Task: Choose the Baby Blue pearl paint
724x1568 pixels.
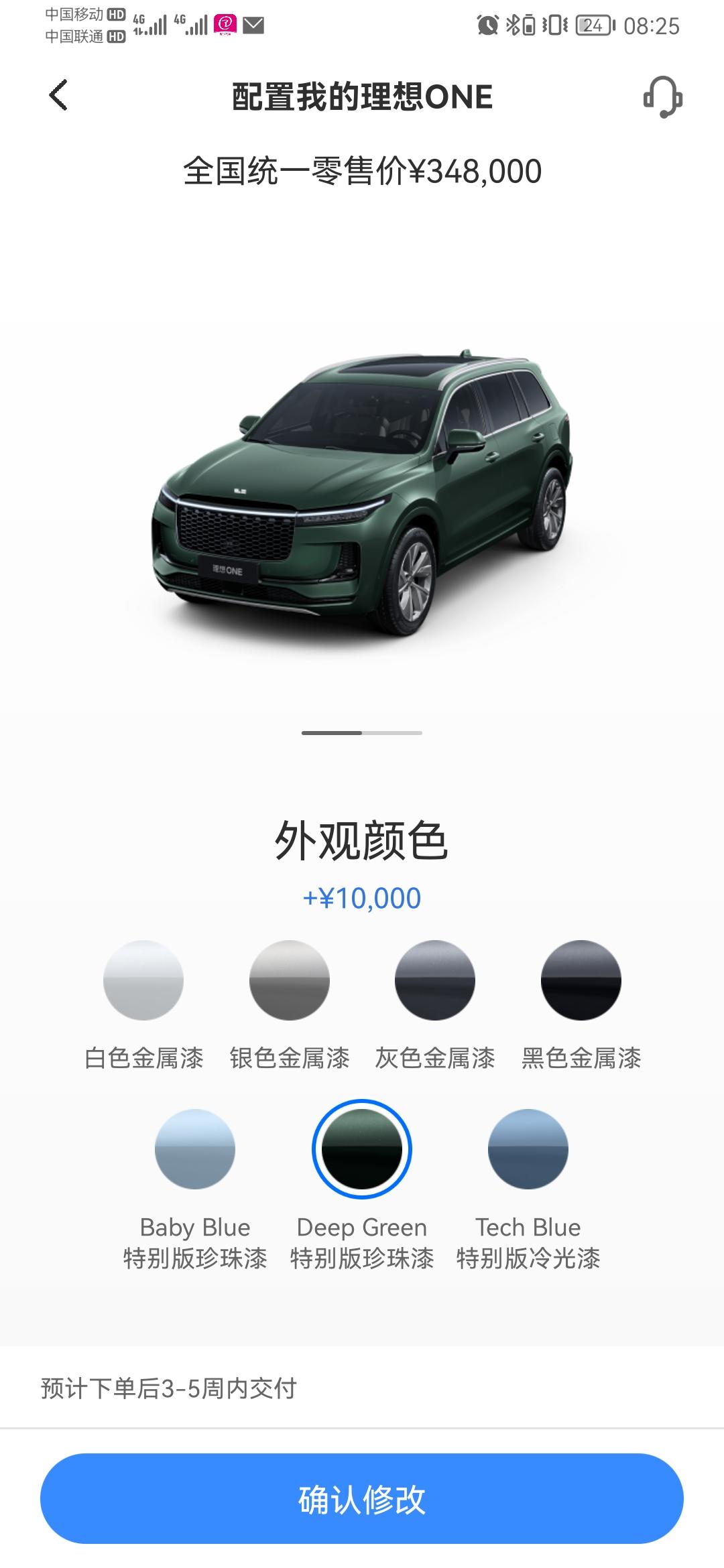Action: tap(195, 1149)
